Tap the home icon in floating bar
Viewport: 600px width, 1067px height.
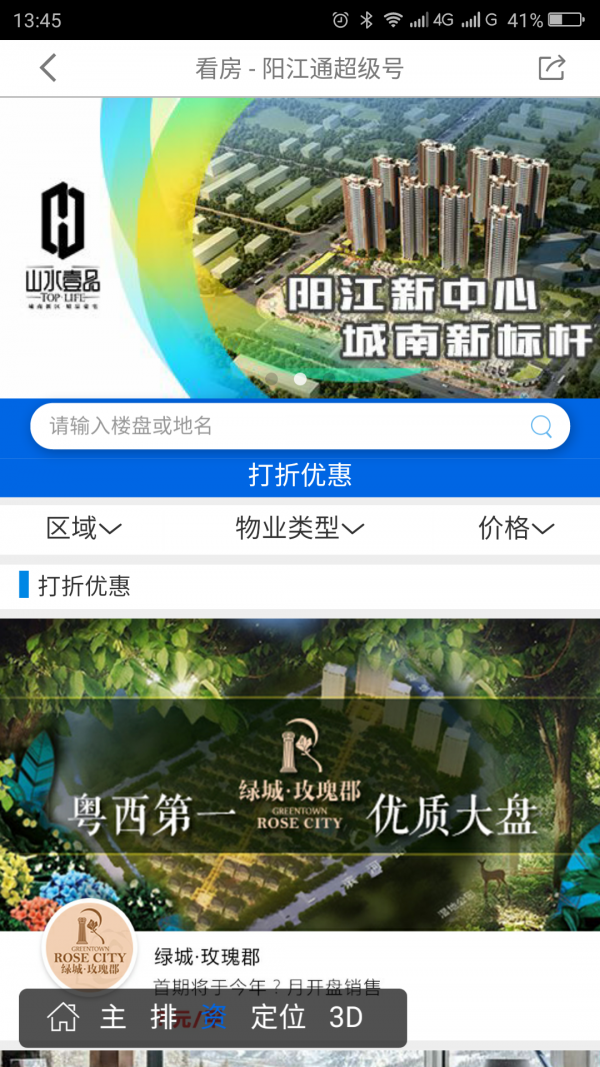pyautogui.click(x=63, y=1018)
